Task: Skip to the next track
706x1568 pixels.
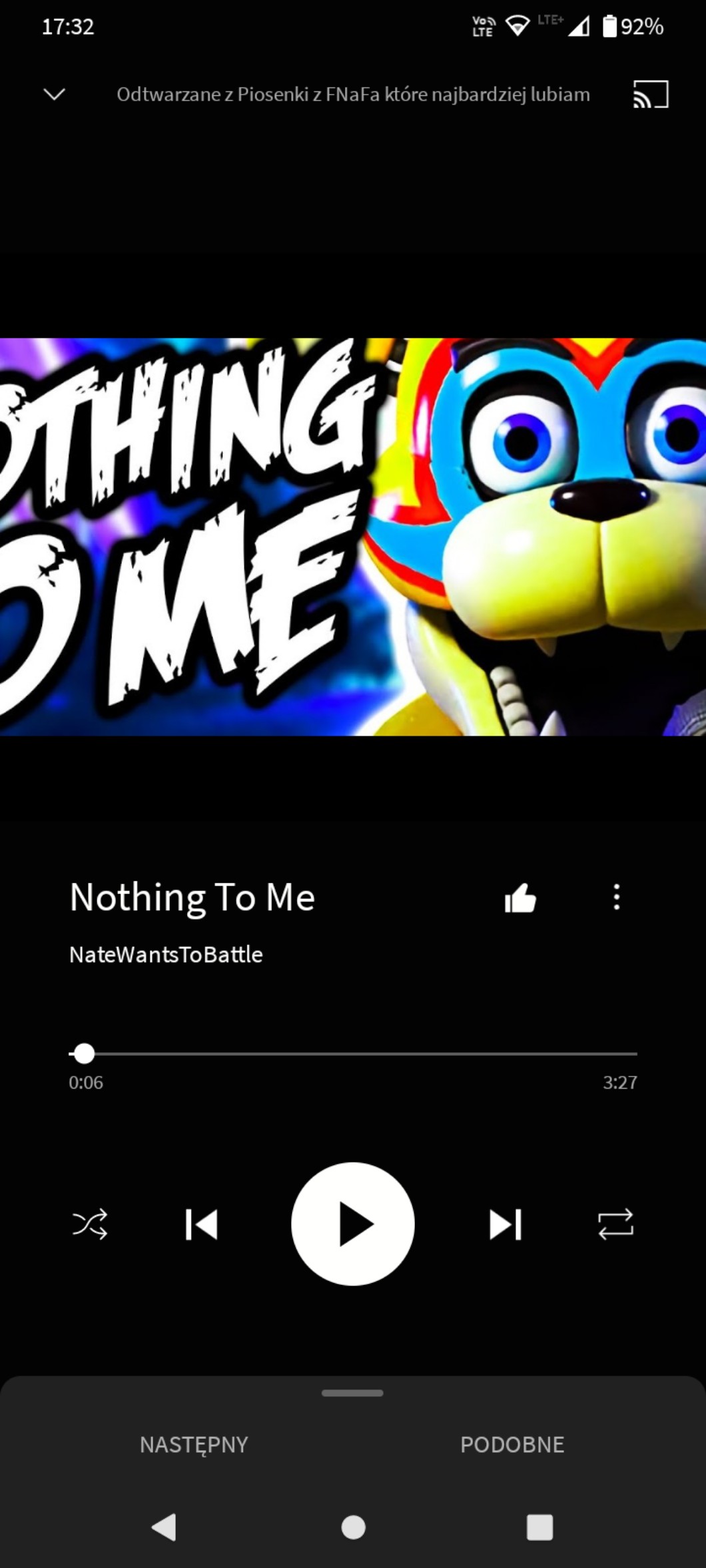Action: [x=505, y=1224]
